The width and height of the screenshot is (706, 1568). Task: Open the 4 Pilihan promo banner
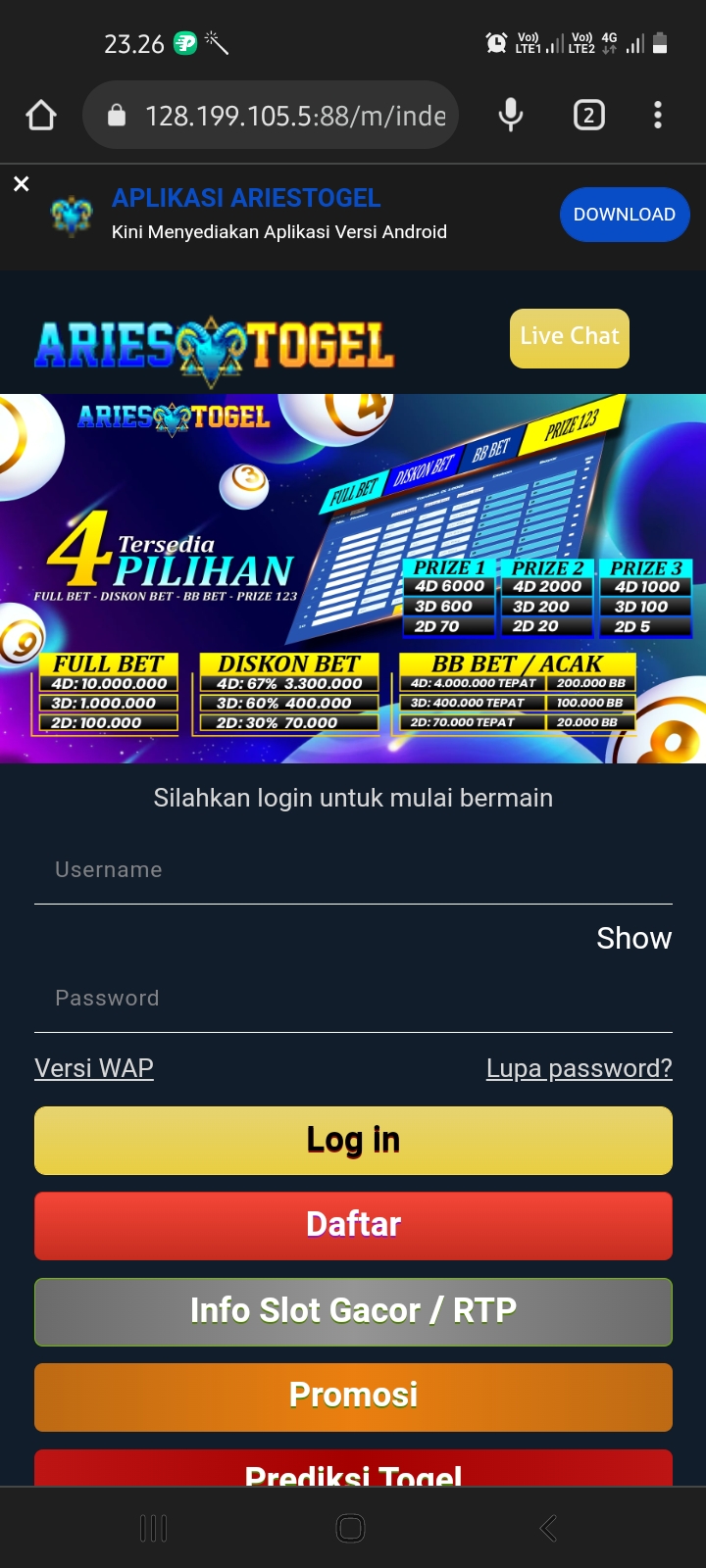point(353,578)
